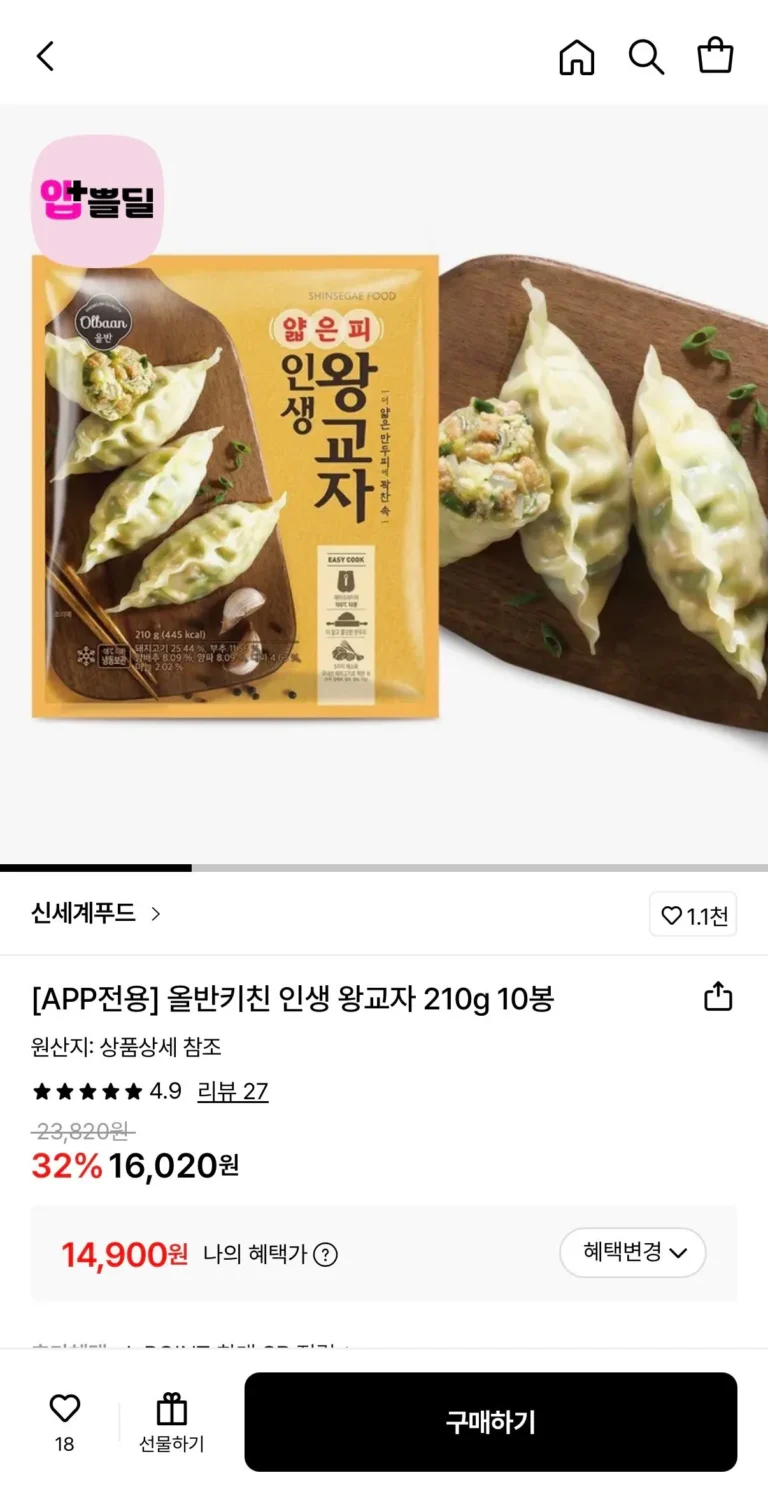Screen dimensions: 768x1510
Task: Open the shopping bag cart
Action: 715,56
